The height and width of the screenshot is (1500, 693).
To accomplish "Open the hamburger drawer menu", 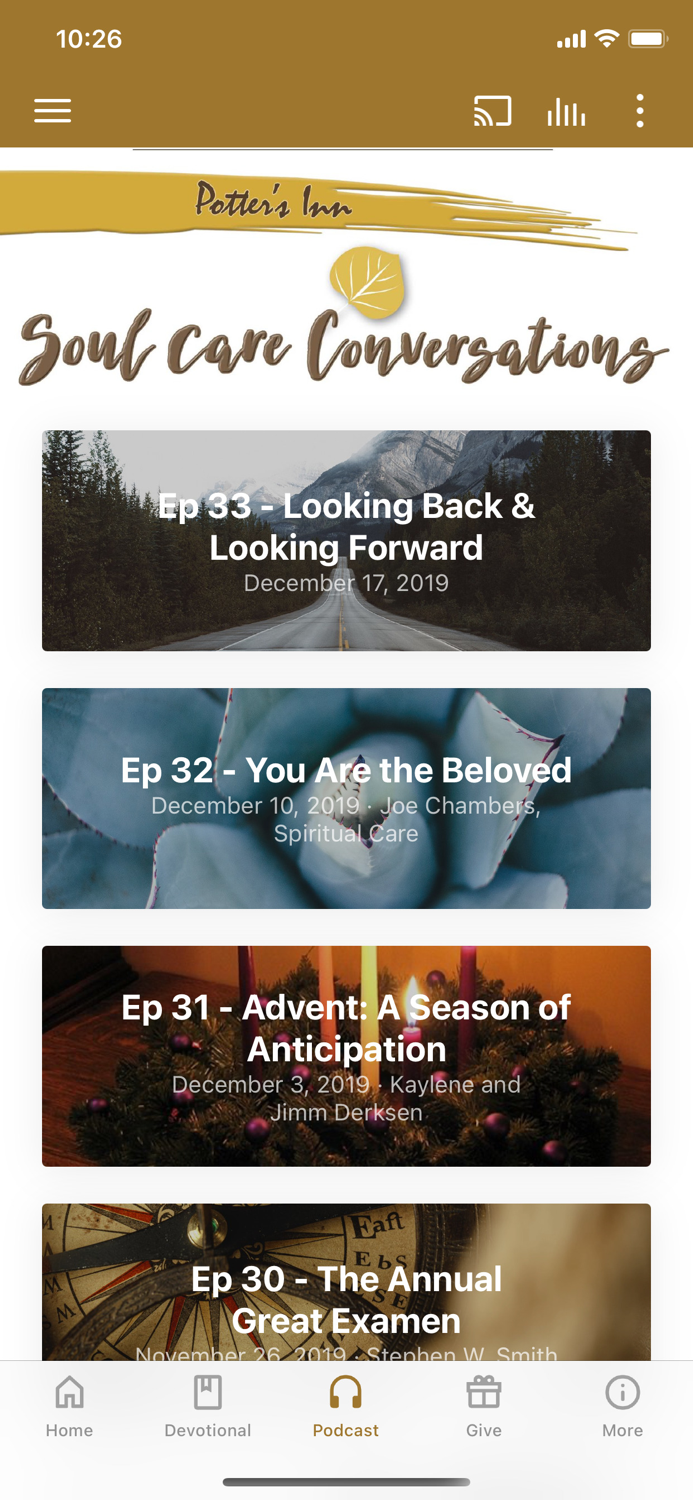I will tap(53, 111).
